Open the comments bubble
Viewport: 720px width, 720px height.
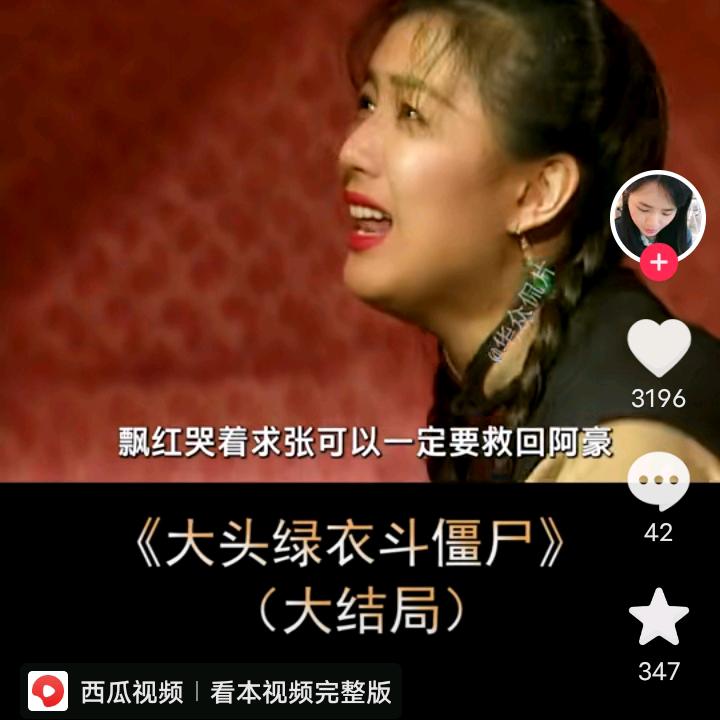pos(658,481)
